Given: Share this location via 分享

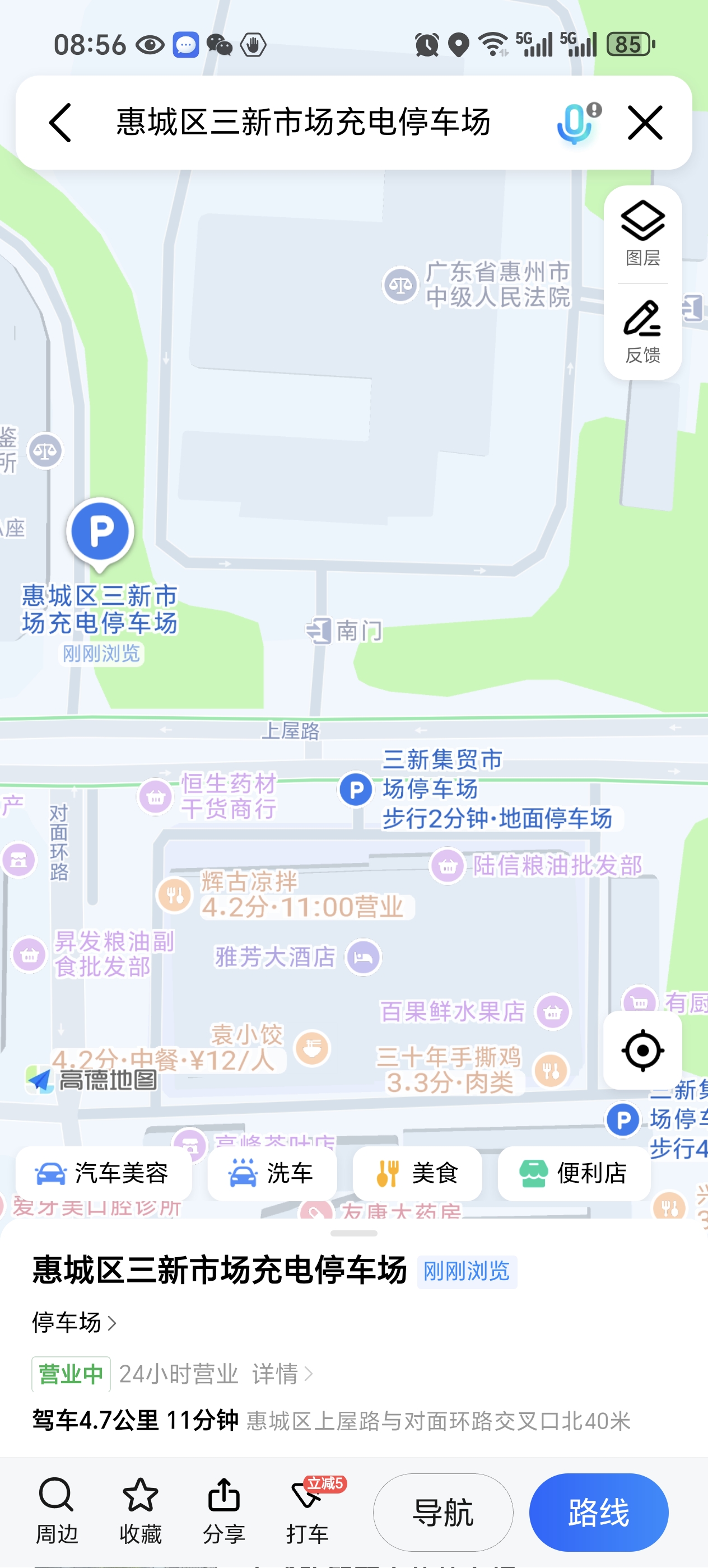Looking at the screenshot, I should [x=223, y=1511].
